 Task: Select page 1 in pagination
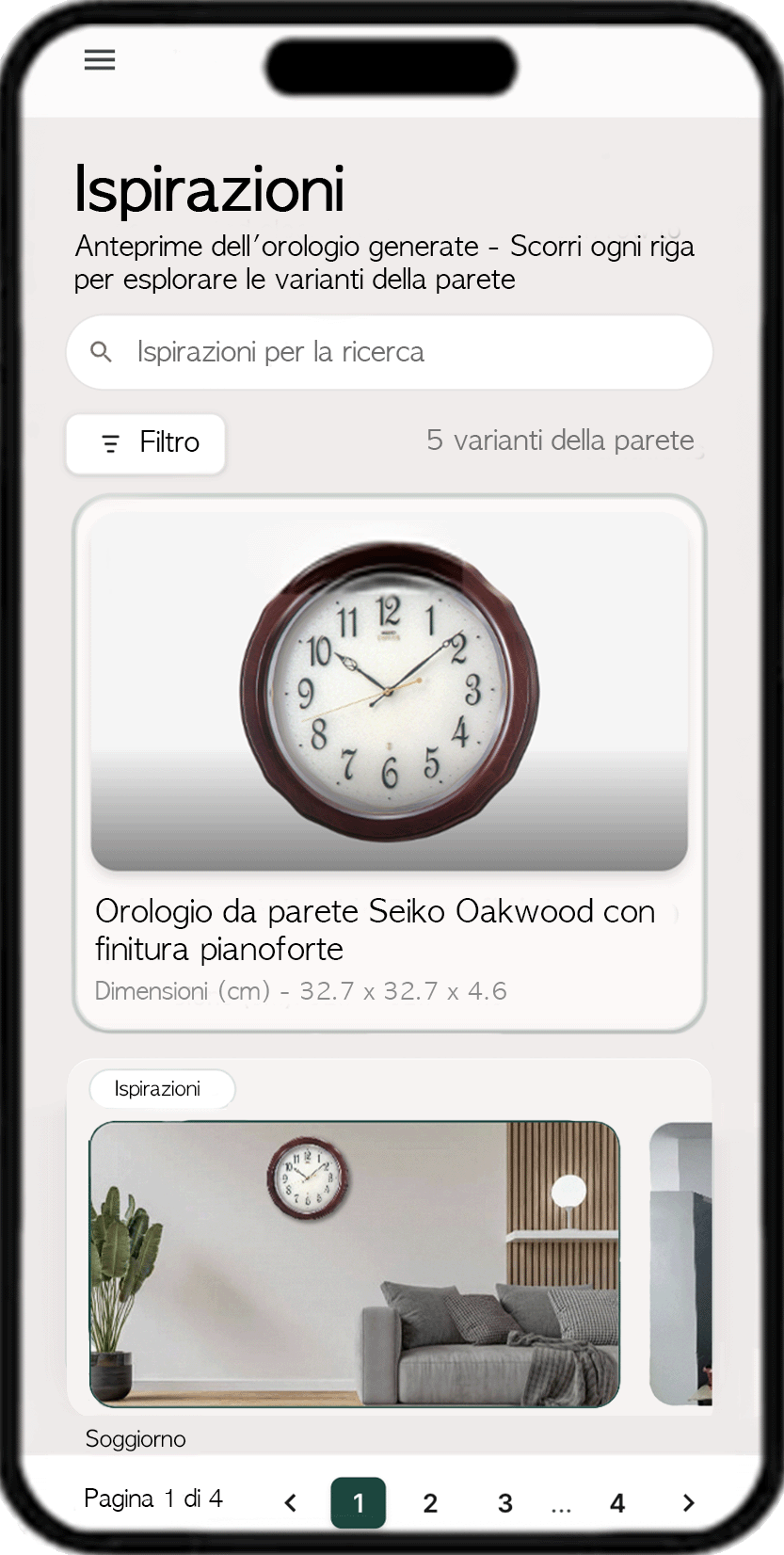click(359, 1503)
